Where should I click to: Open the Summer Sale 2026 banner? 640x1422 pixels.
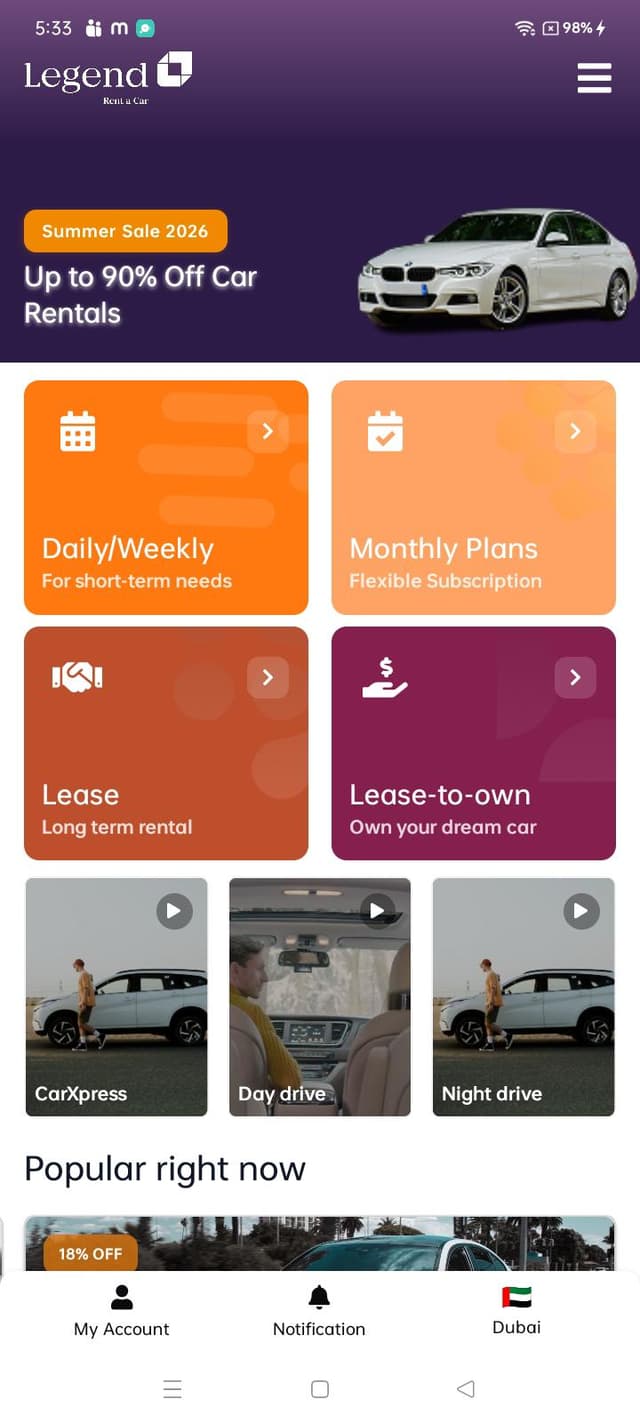pyautogui.click(x=126, y=231)
